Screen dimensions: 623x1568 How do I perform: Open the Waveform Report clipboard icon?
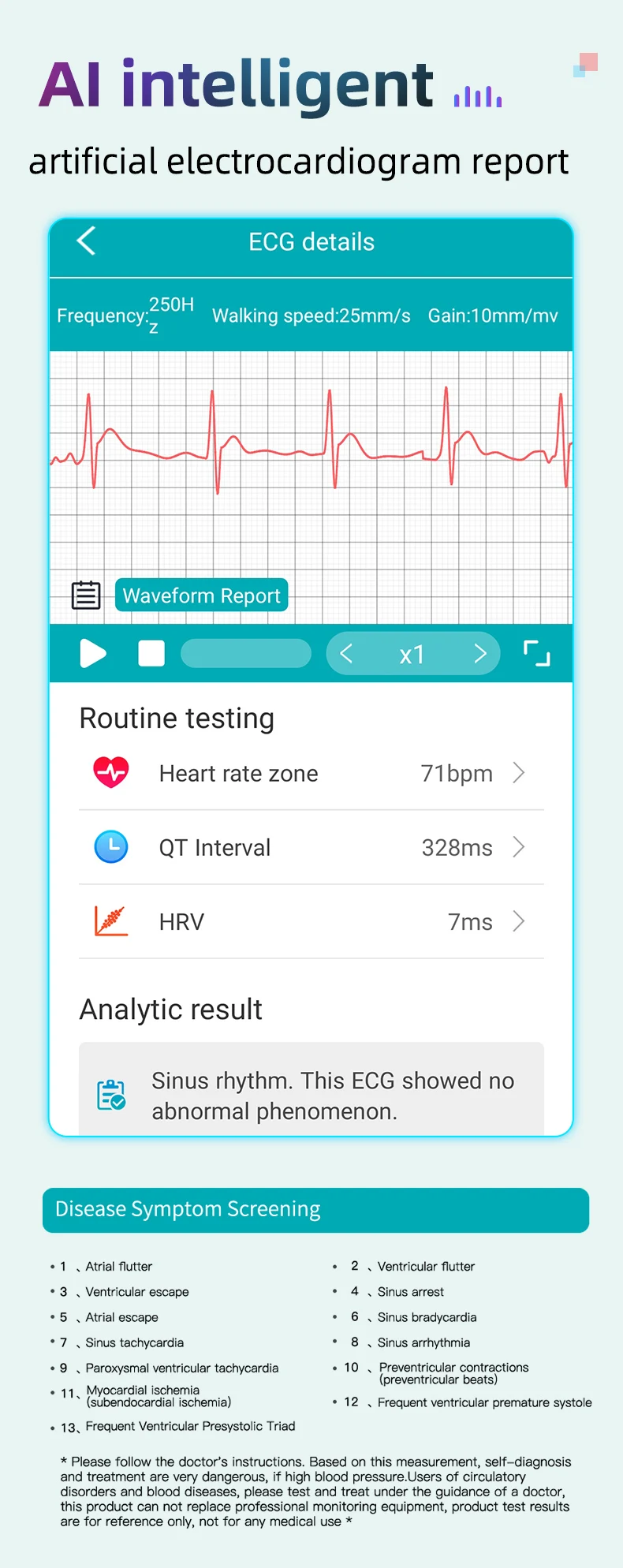pyautogui.click(x=86, y=595)
